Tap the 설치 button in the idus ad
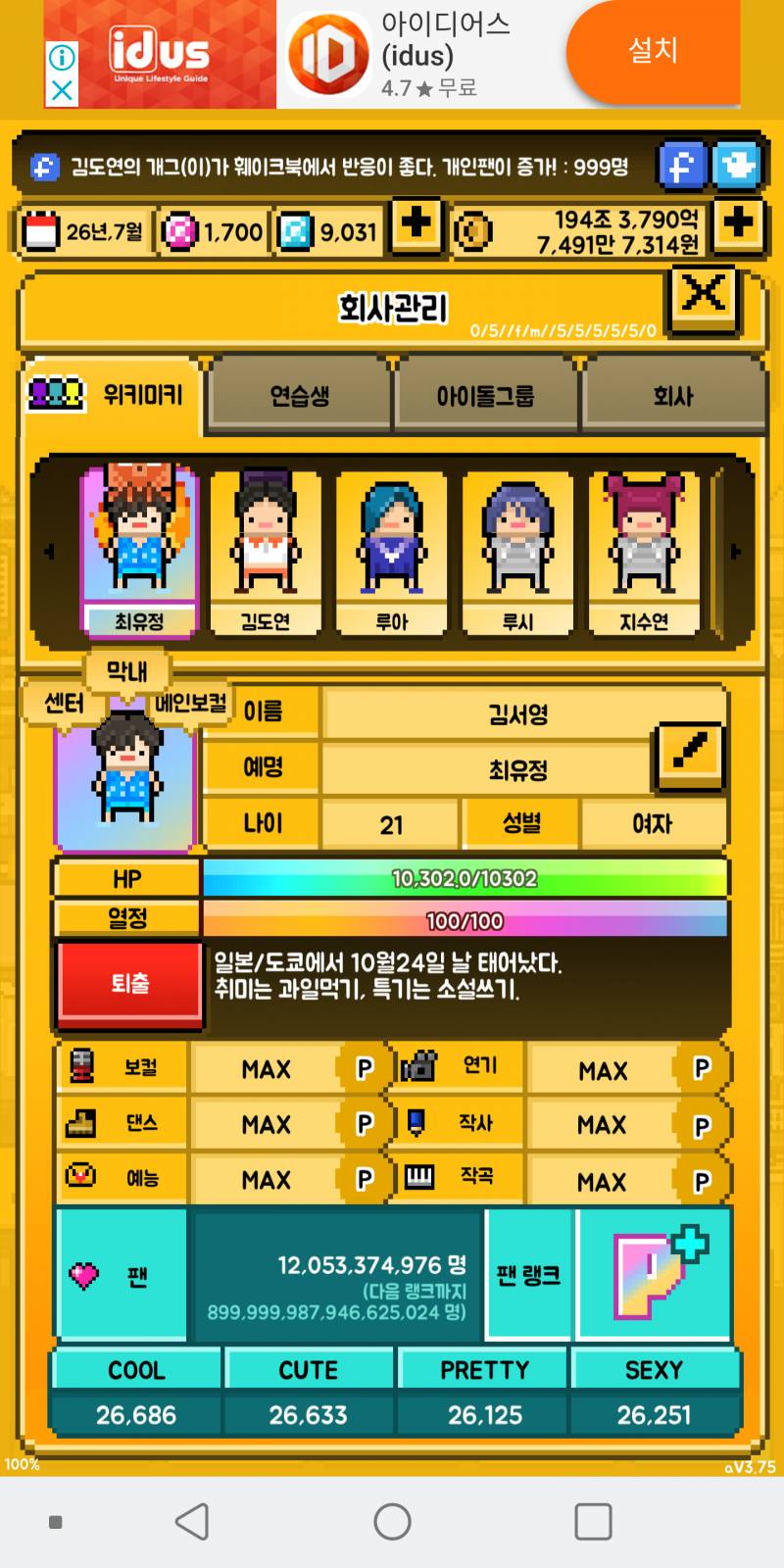The width and height of the screenshot is (784, 1568). coord(651,53)
